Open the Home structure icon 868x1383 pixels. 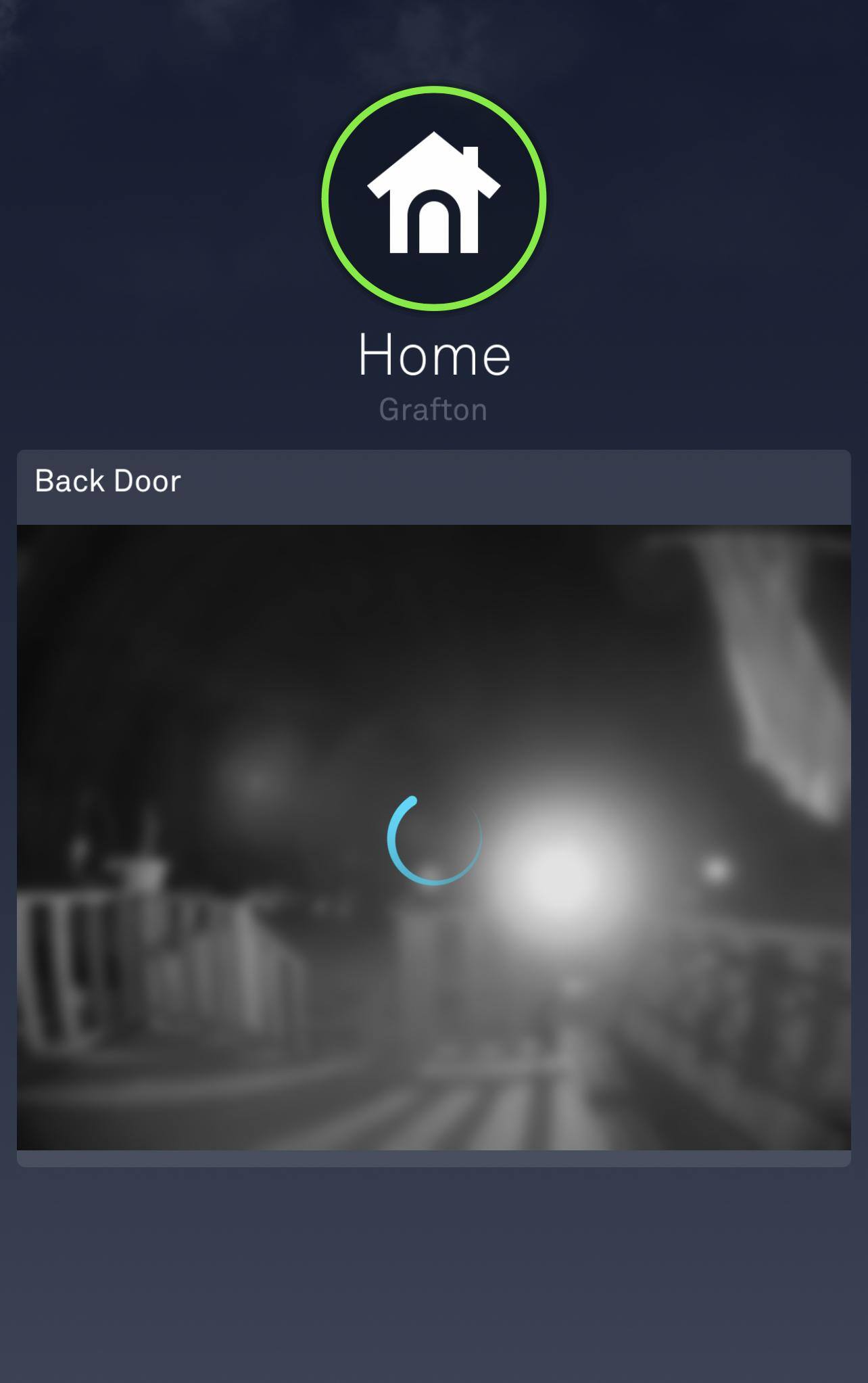click(433, 198)
